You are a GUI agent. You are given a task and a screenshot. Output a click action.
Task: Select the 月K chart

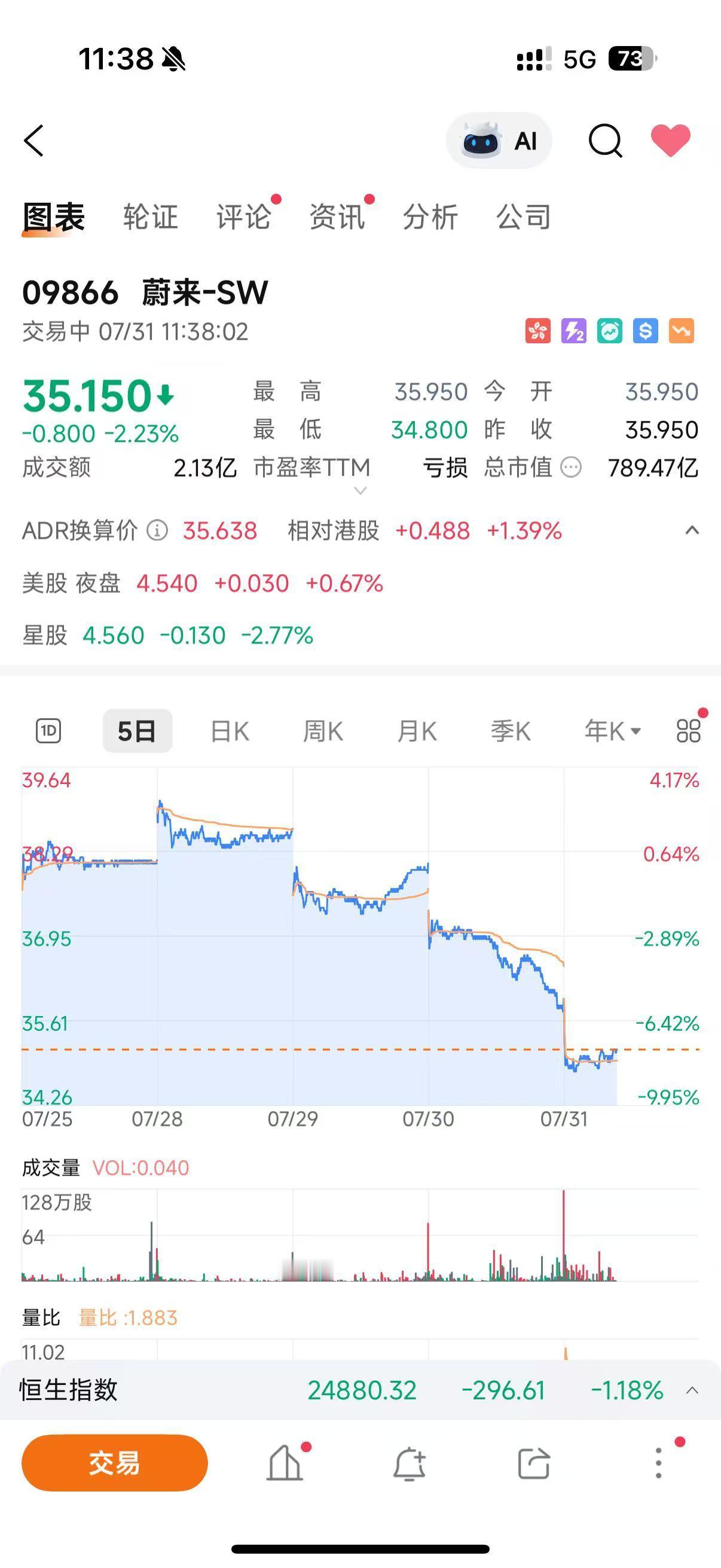coord(417,731)
